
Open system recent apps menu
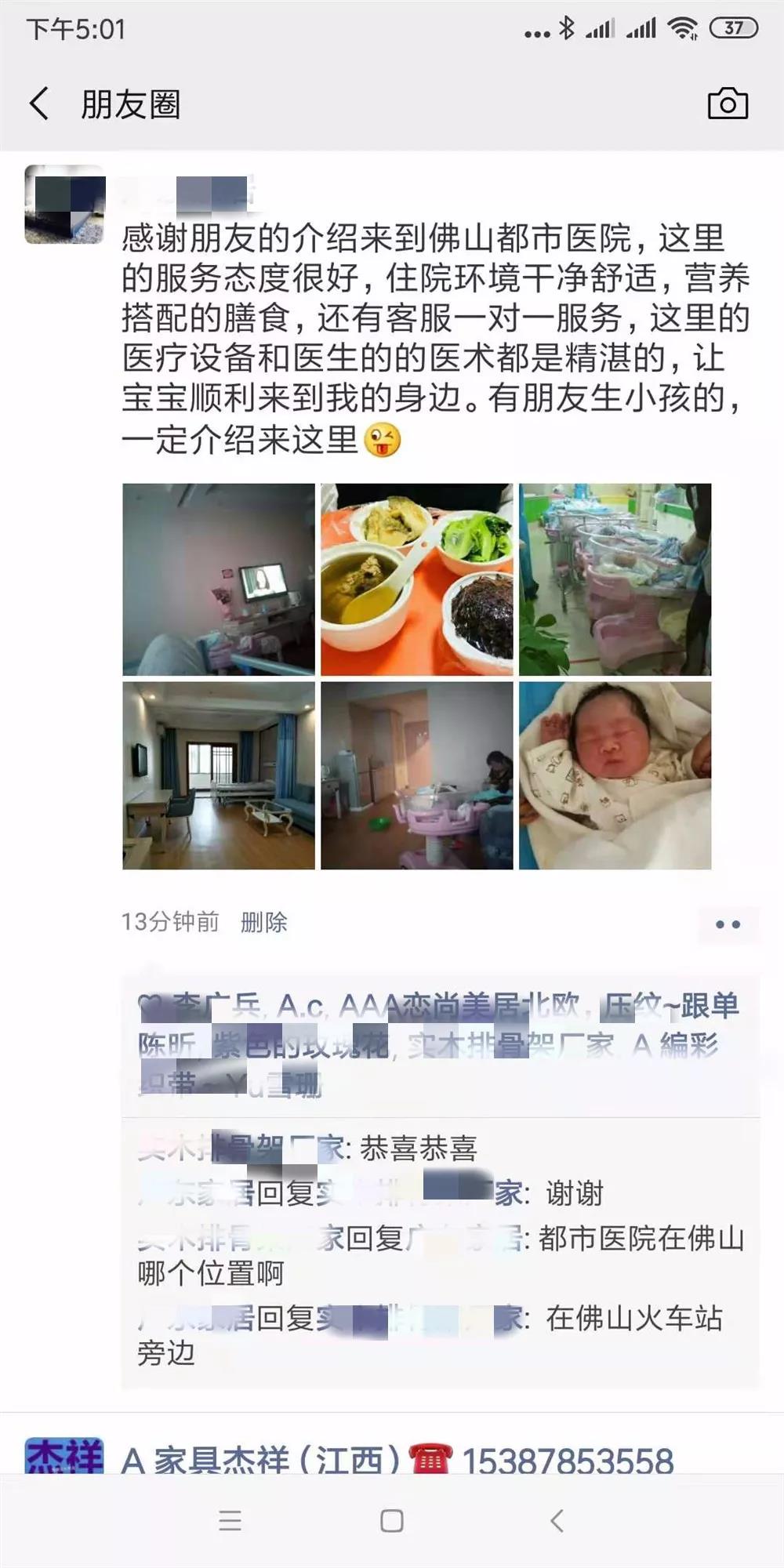[230, 1522]
